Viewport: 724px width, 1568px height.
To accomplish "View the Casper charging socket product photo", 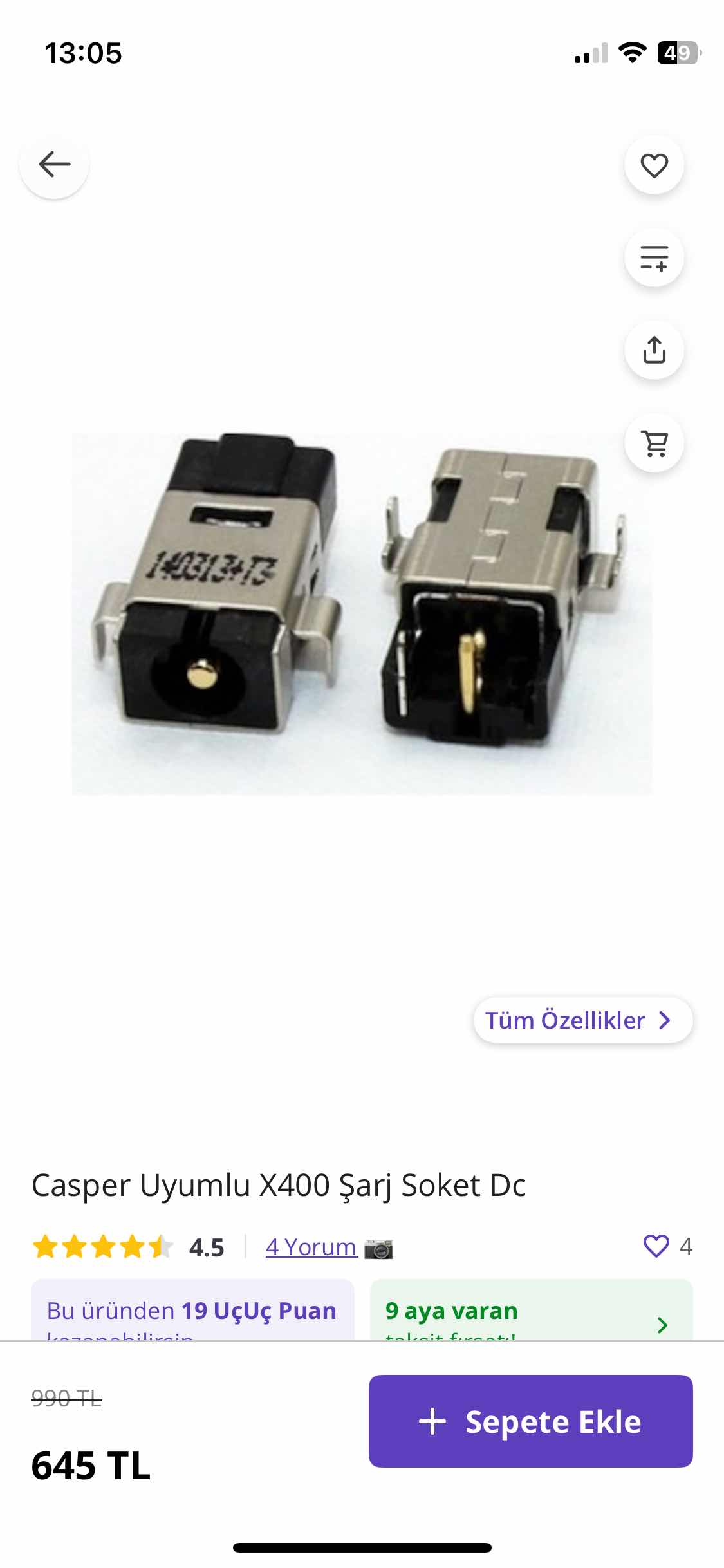I will pyautogui.click(x=362, y=613).
